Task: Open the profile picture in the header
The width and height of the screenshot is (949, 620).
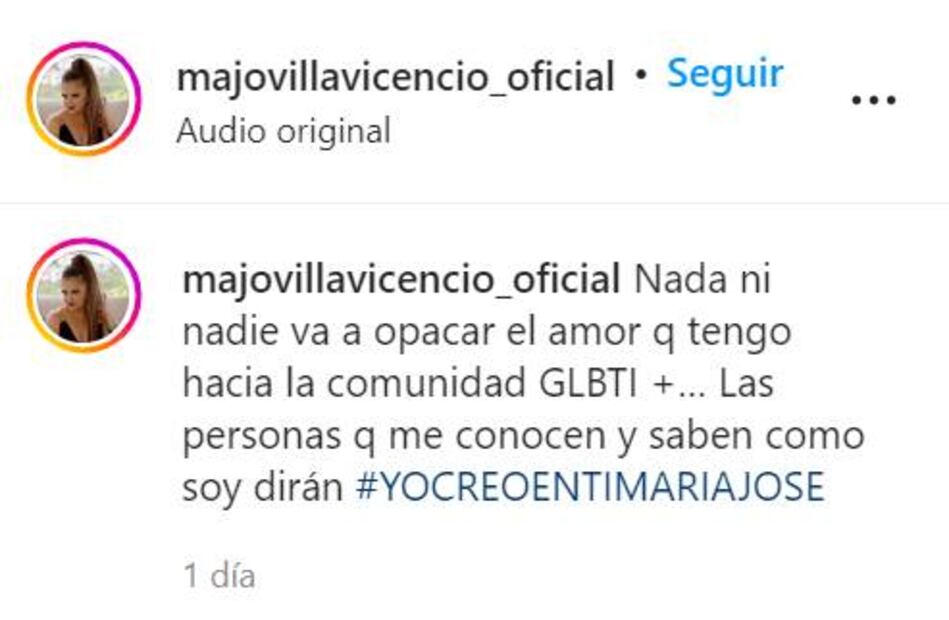Action: (x=83, y=99)
